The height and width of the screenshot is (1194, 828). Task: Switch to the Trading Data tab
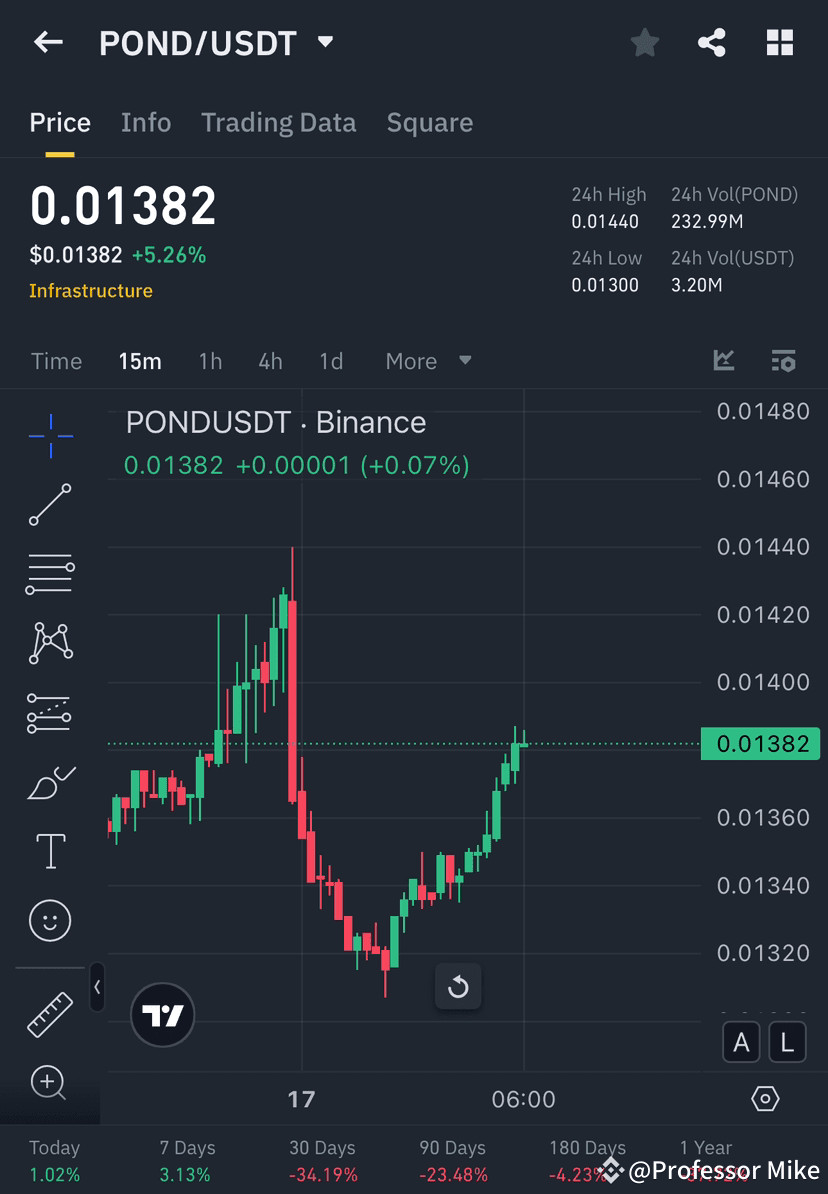(x=279, y=122)
